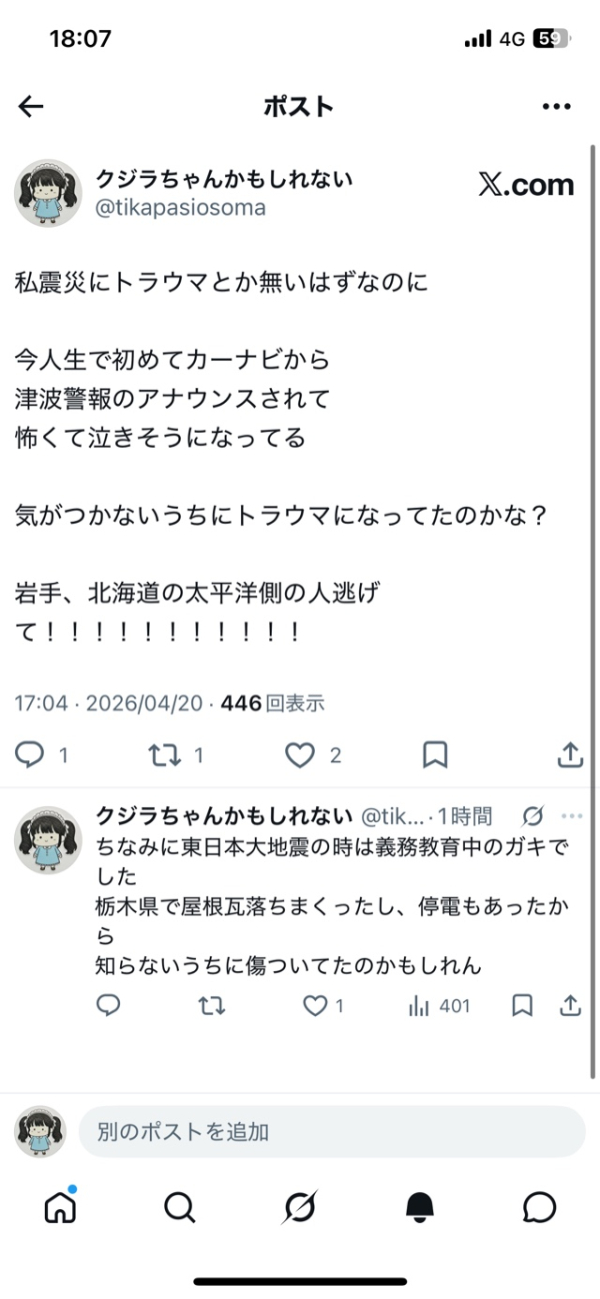The image size is (600, 1299).
Task: Open the 446 views analytics of the post
Action: [x=272, y=703]
